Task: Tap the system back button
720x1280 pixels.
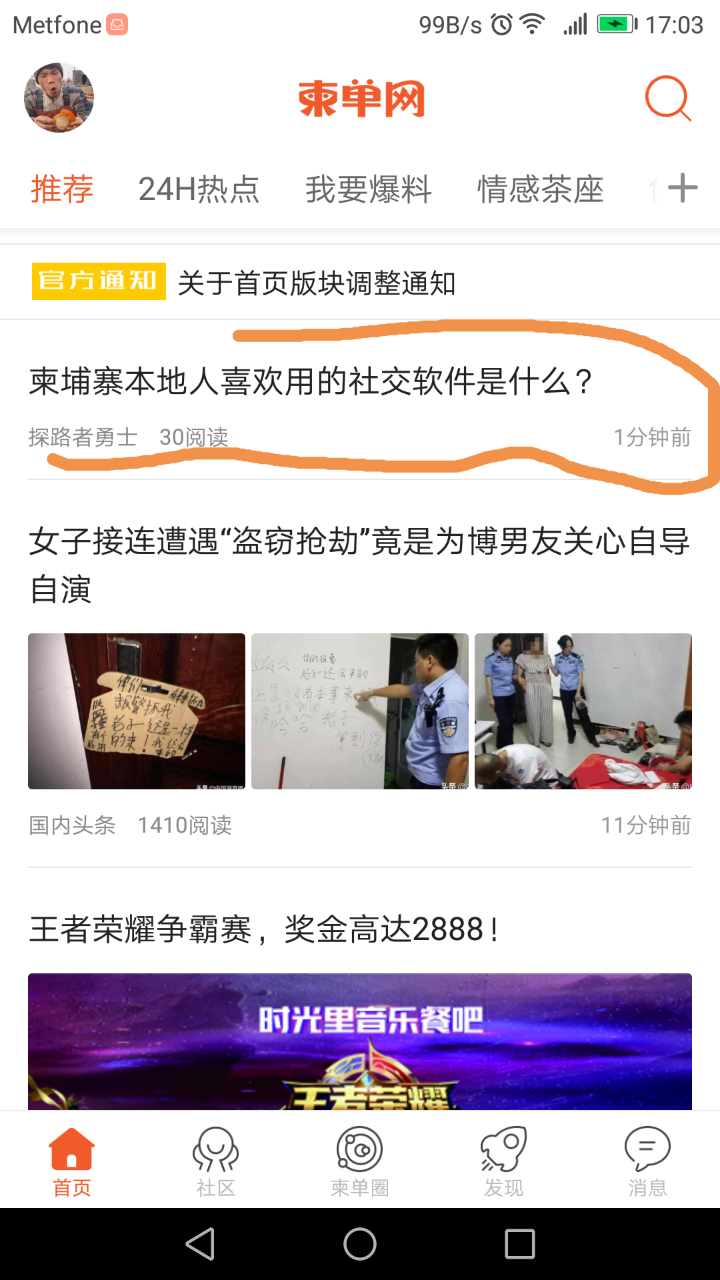Action: (x=200, y=1244)
